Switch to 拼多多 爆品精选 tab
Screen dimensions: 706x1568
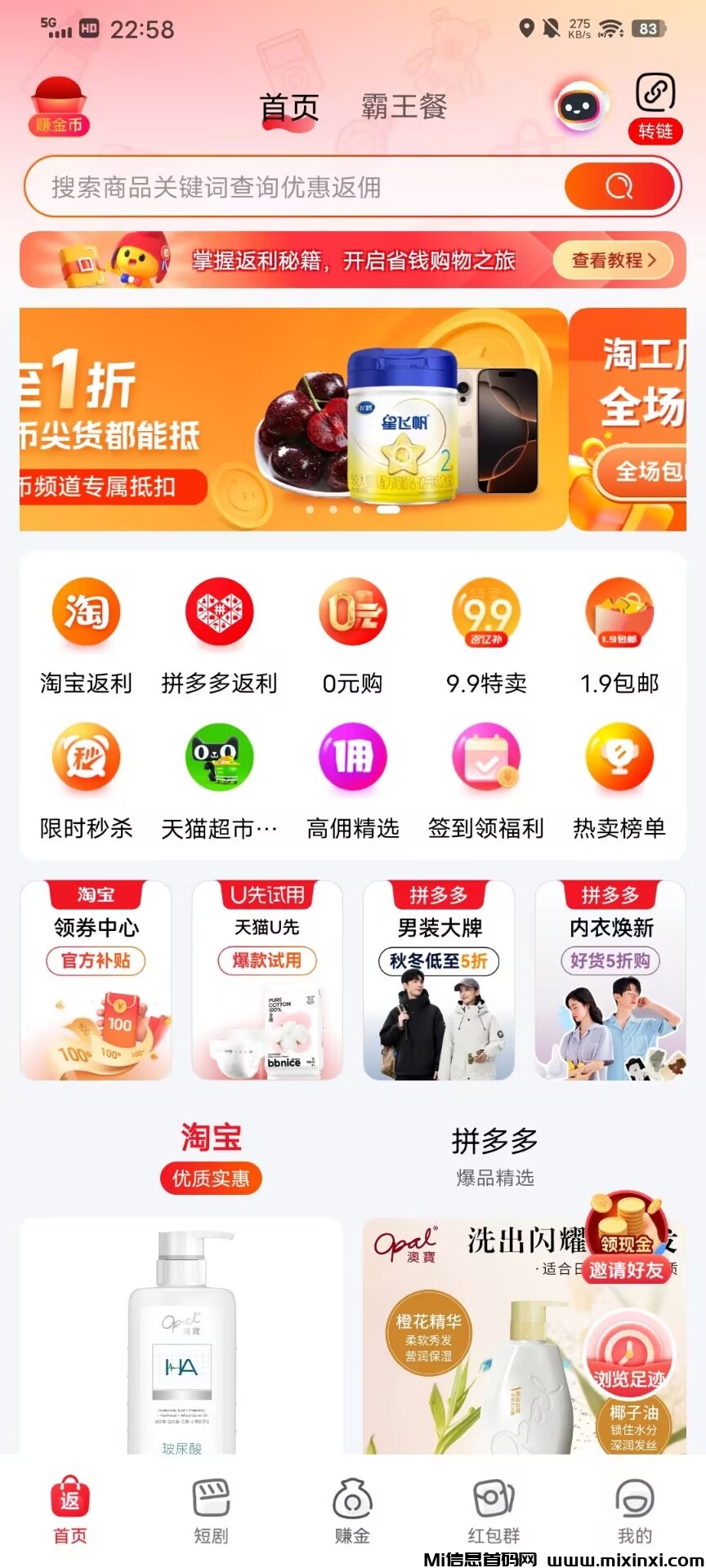(x=494, y=1155)
